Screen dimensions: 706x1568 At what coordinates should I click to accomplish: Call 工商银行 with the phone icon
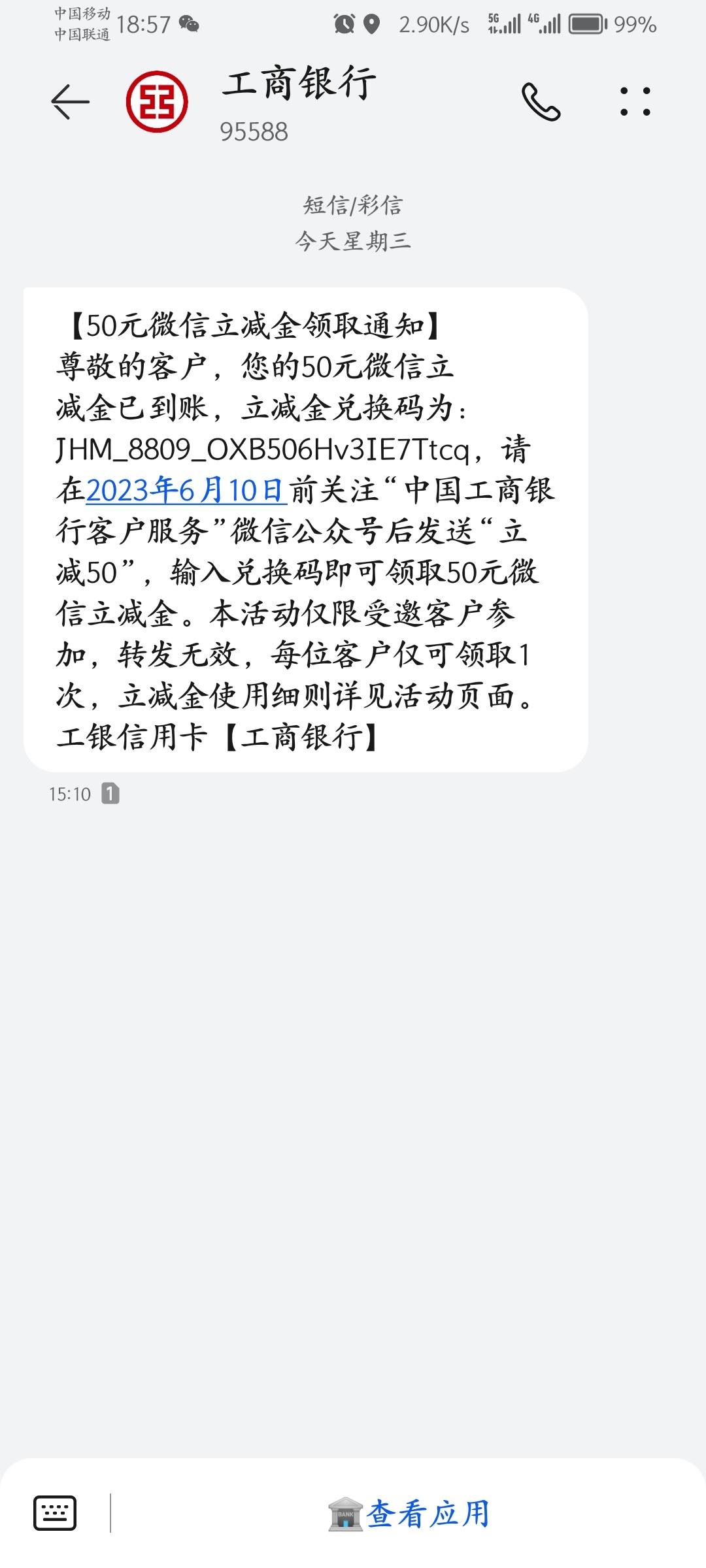click(541, 102)
